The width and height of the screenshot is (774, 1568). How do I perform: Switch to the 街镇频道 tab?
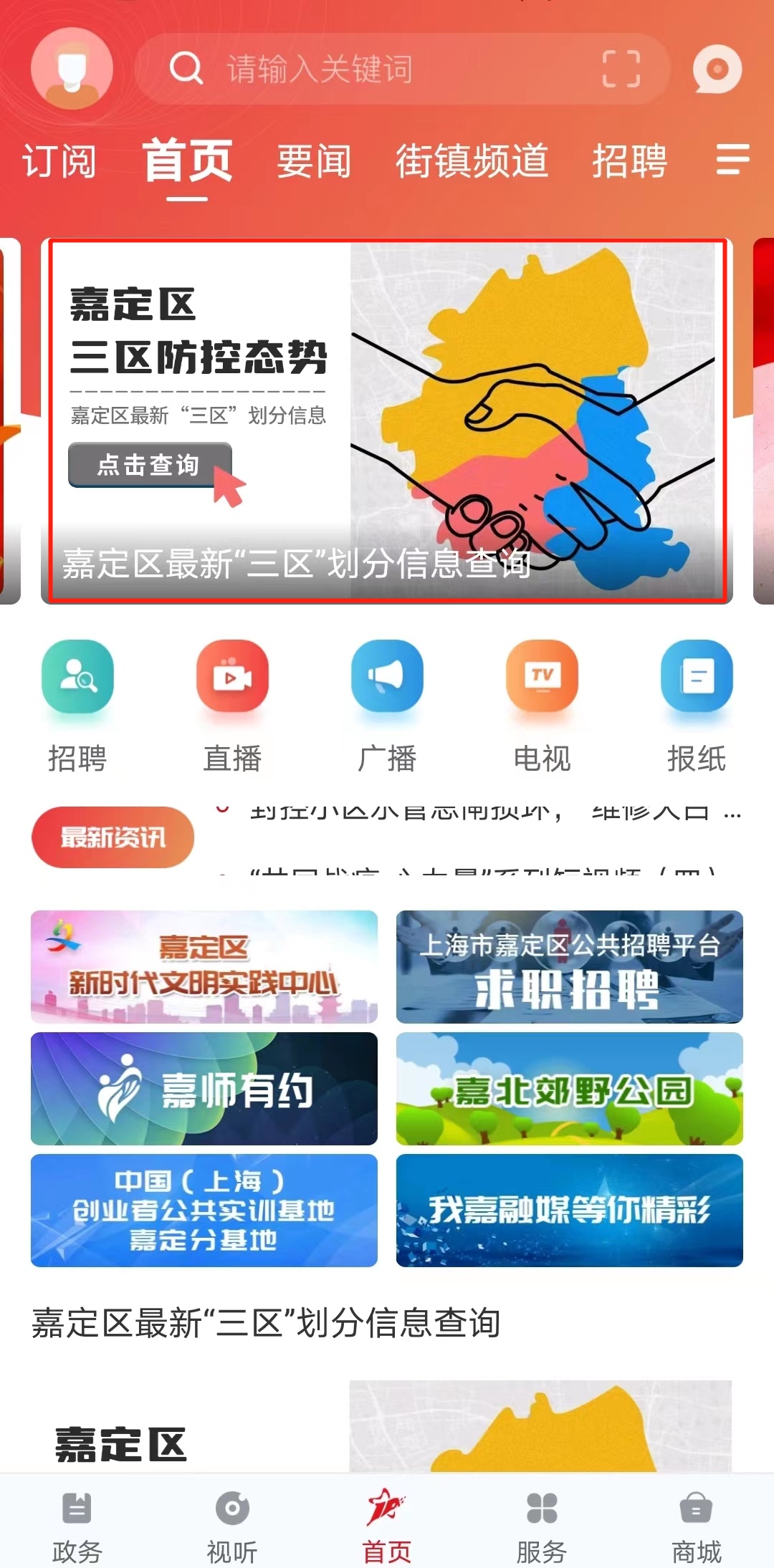[472, 160]
